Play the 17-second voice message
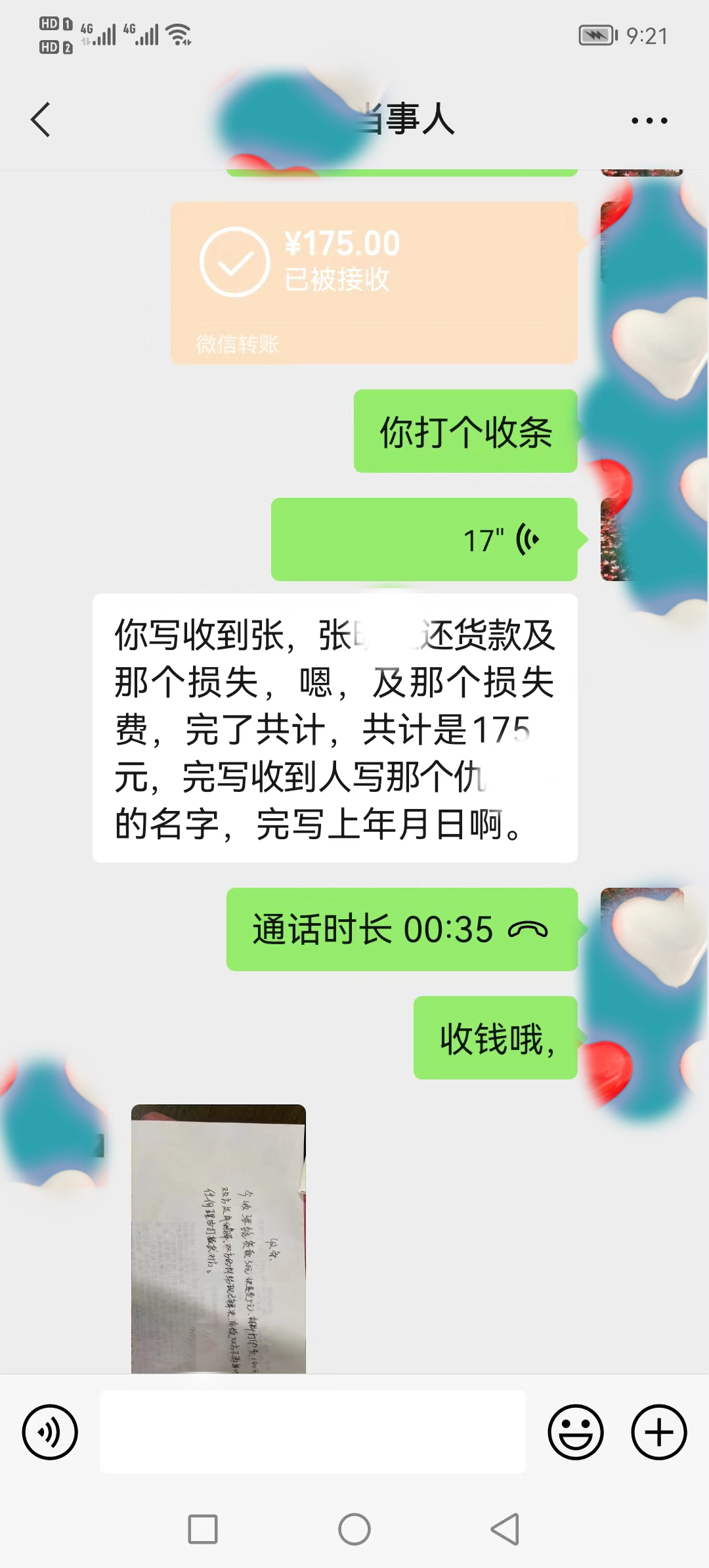 click(x=424, y=539)
